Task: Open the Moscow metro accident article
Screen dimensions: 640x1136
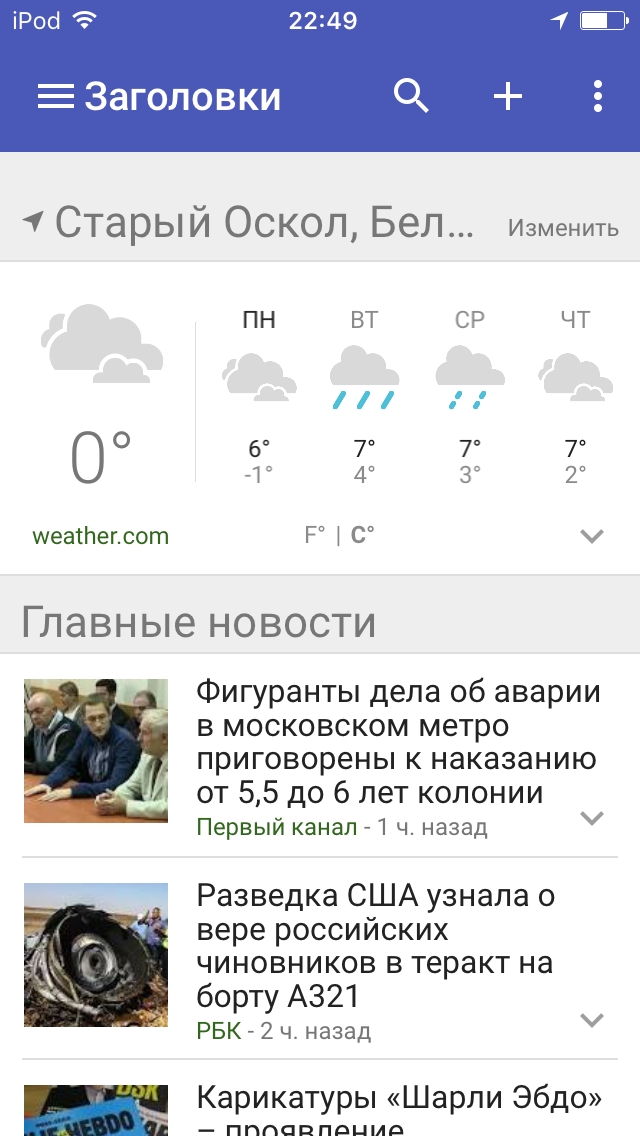Action: (397, 741)
